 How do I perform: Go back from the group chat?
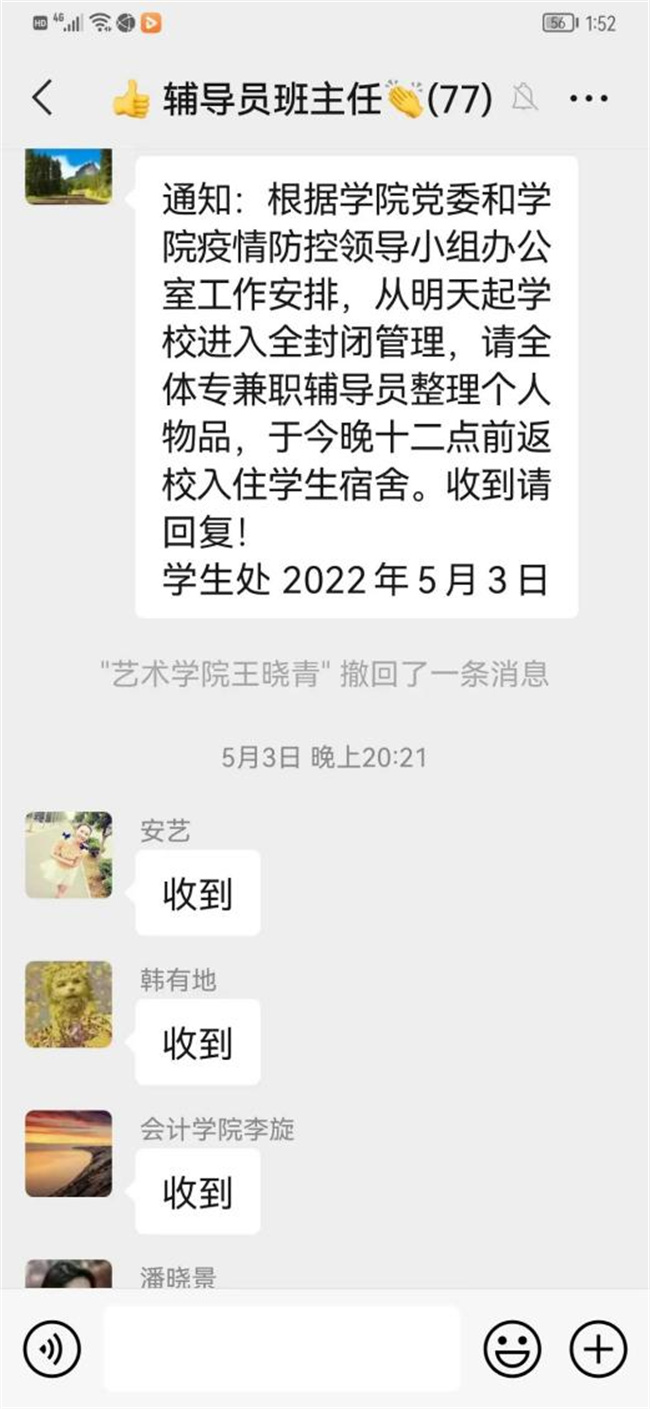click(x=42, y=98)
